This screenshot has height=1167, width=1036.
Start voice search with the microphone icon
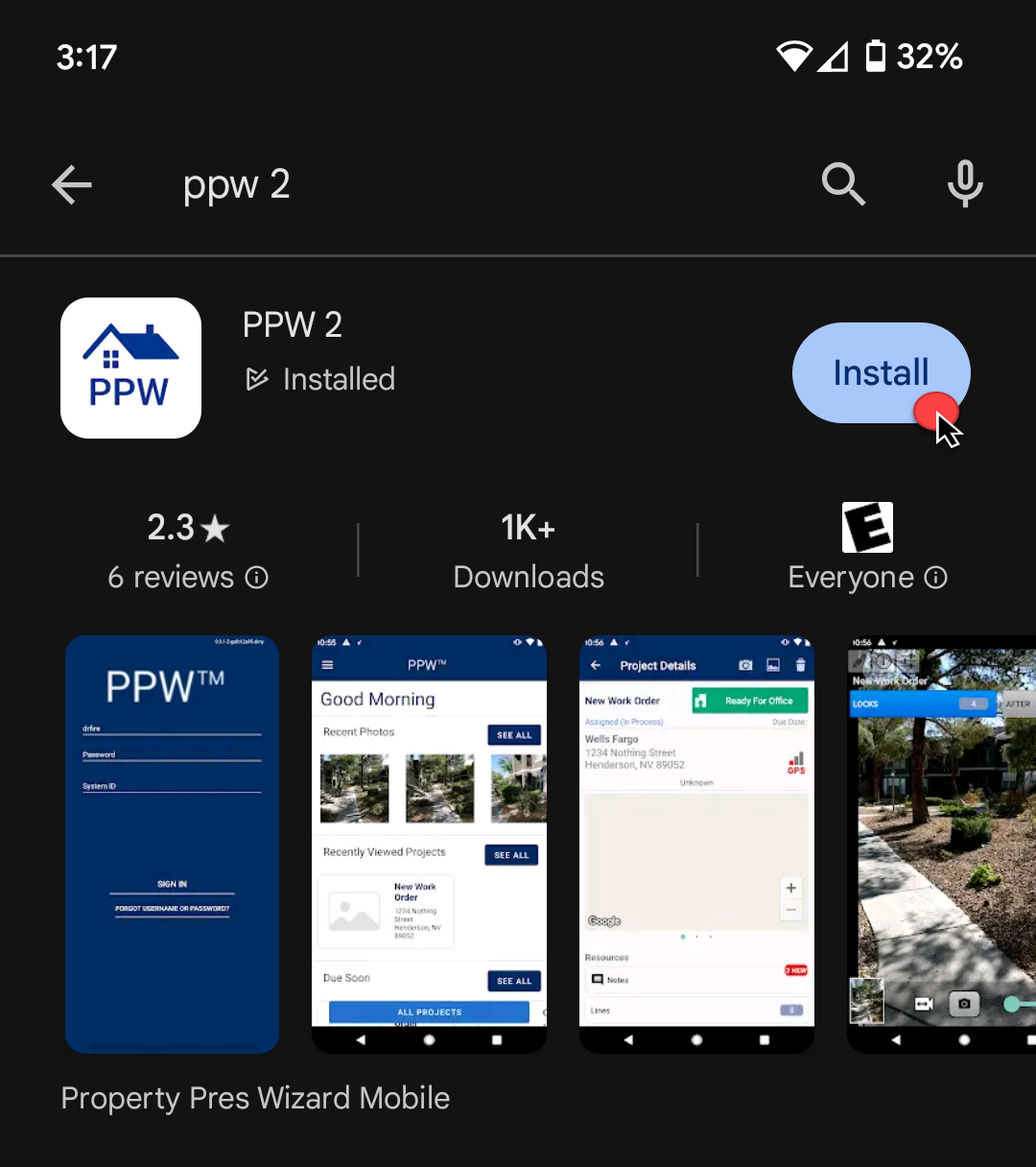pos(965,184)
